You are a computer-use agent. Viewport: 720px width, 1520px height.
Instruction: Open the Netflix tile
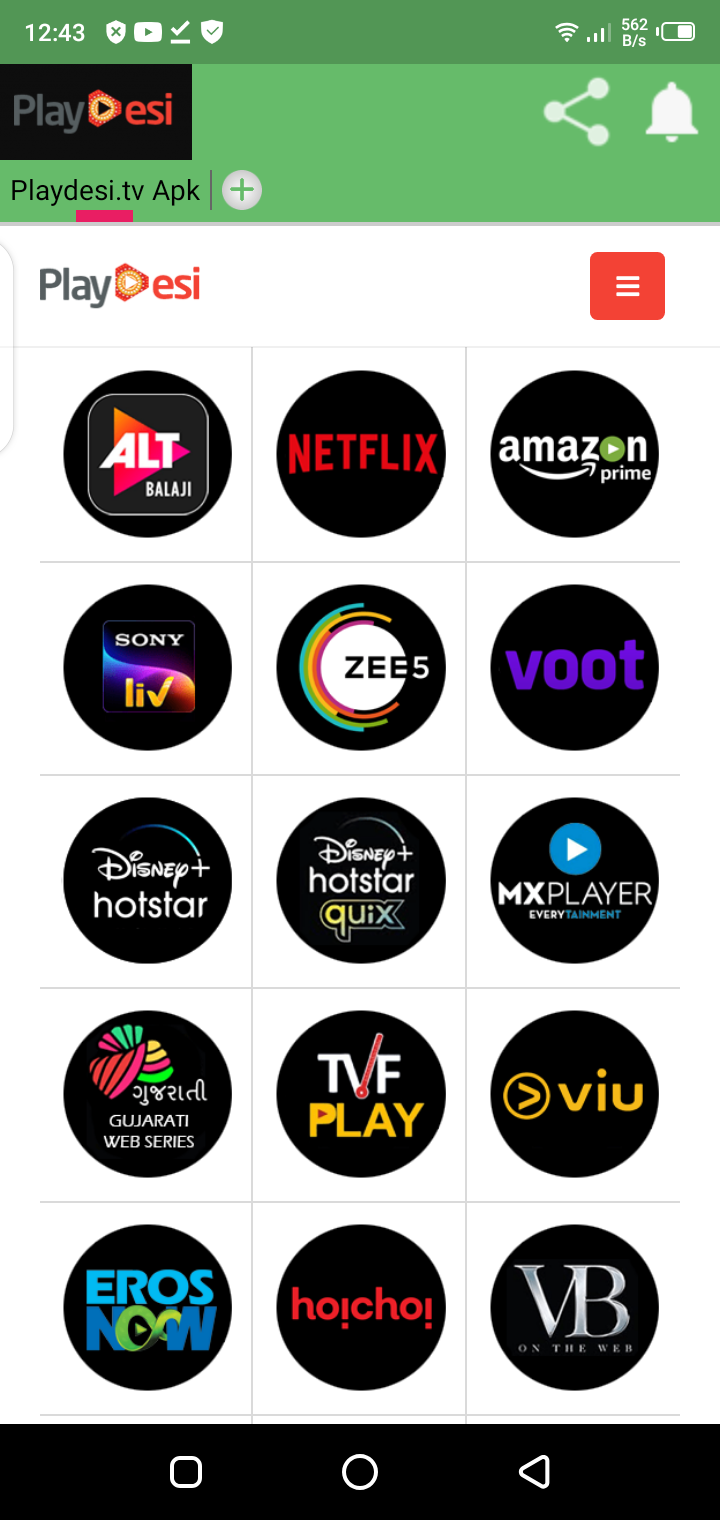pyautogui.click(x=361, y=454)
